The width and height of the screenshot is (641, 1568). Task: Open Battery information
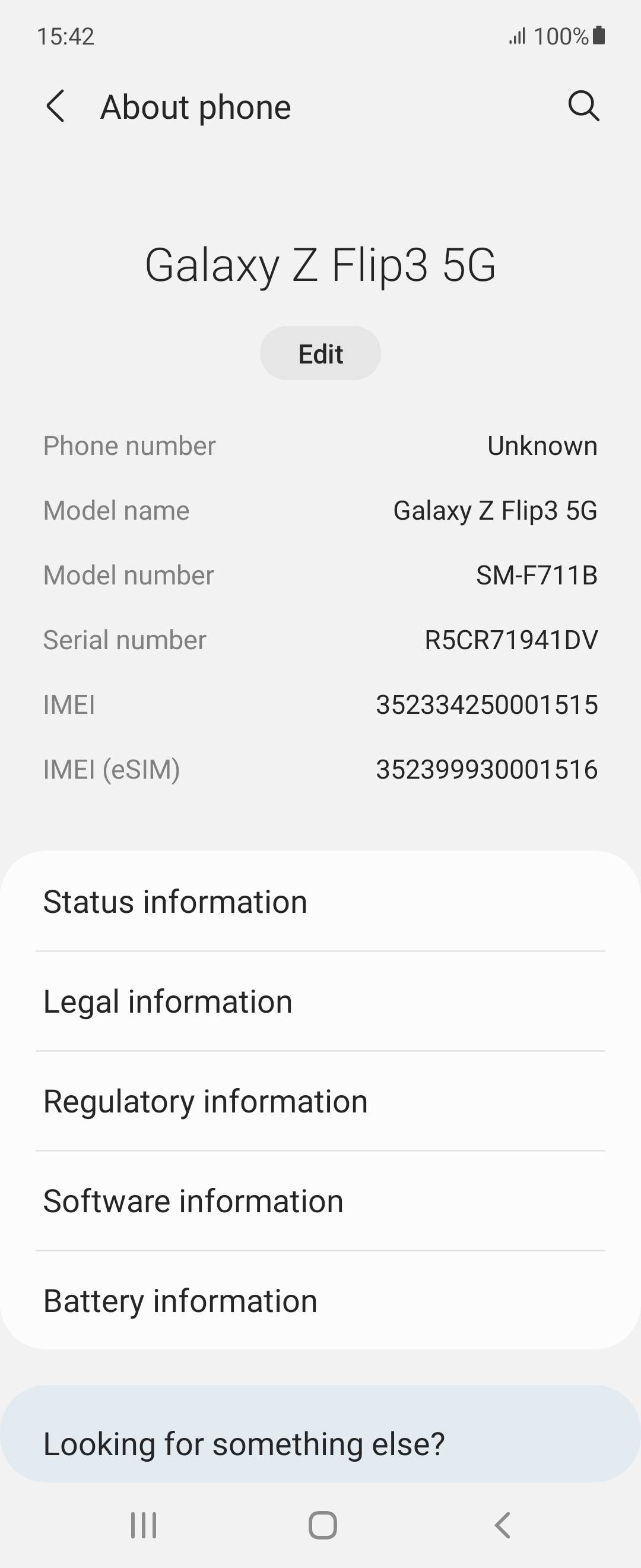[320, 1300]
